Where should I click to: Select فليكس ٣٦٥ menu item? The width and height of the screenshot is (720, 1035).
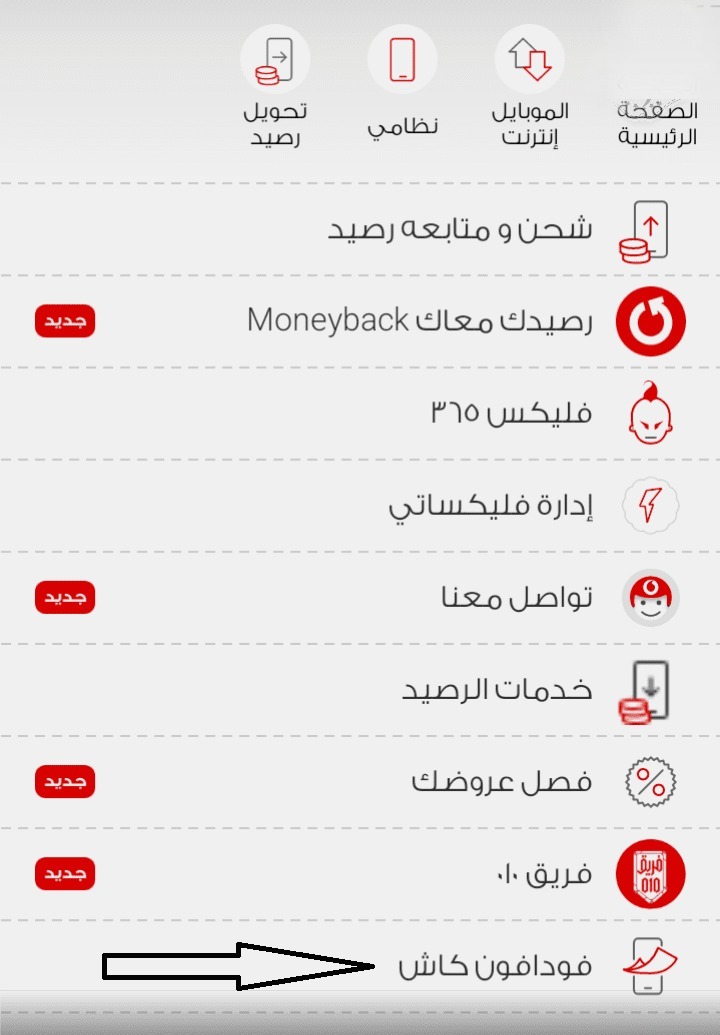point(510,413)
